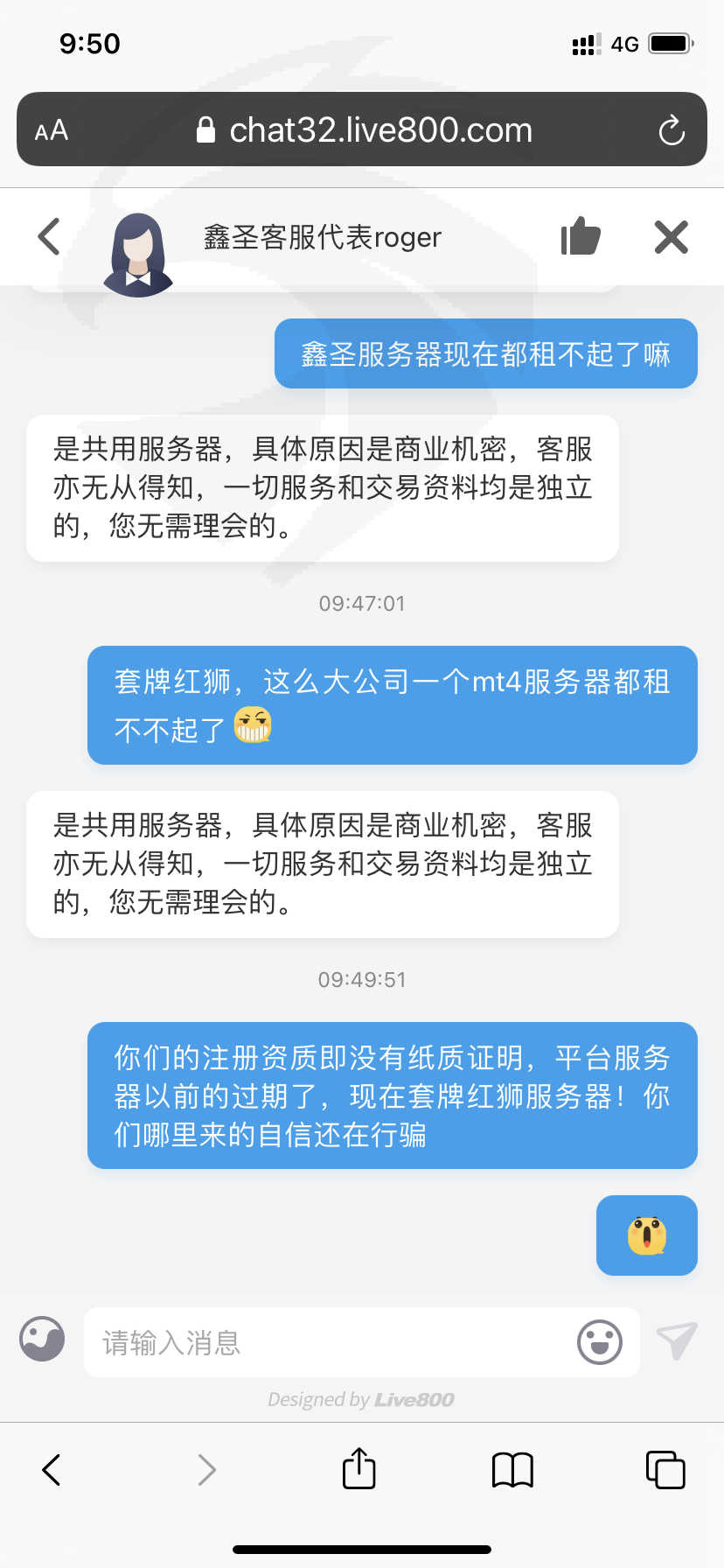Open Safari bookmarks
The width and height of the screenshot is (724, 1568).
click(512, 1469)
